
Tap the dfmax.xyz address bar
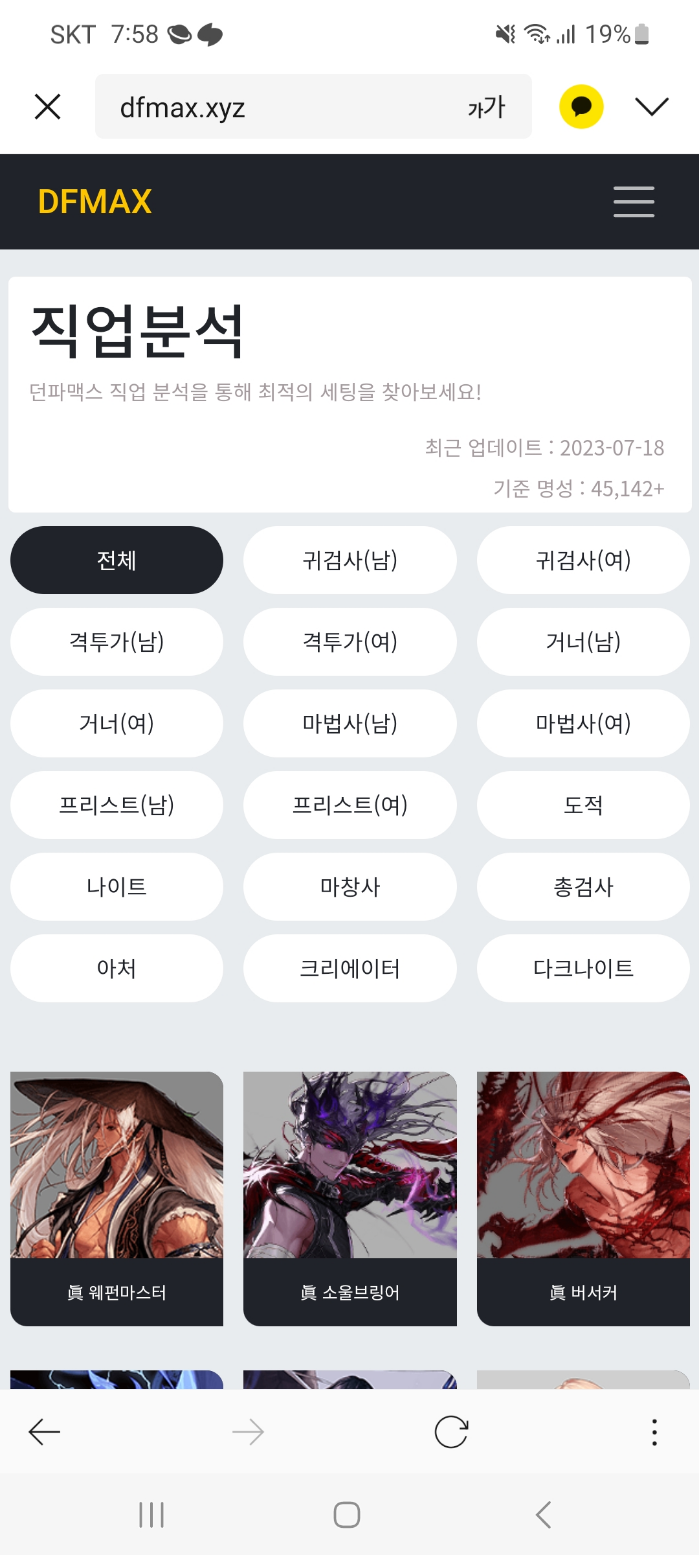(280, 107)
